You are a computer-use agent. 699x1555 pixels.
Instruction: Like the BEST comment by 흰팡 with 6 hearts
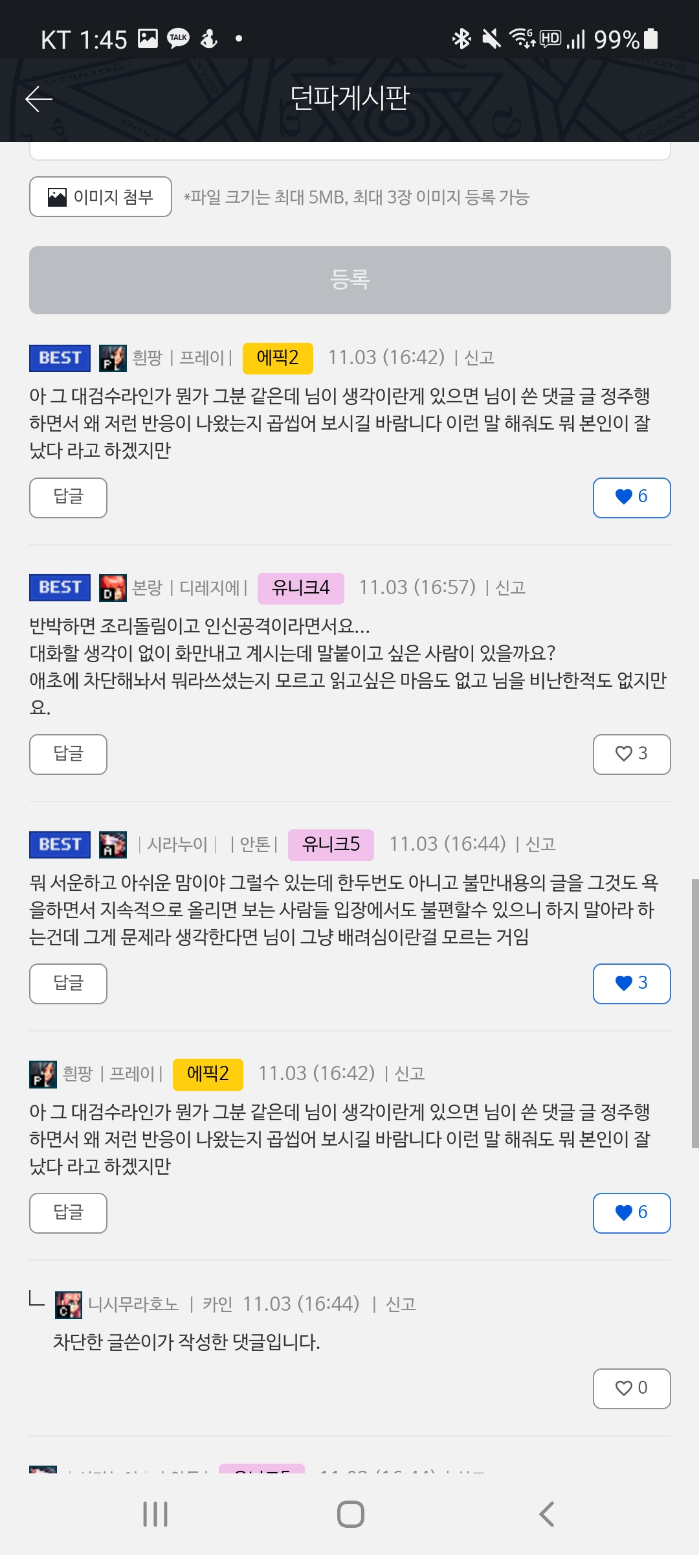pyautogui.click(x=631, y=497)
